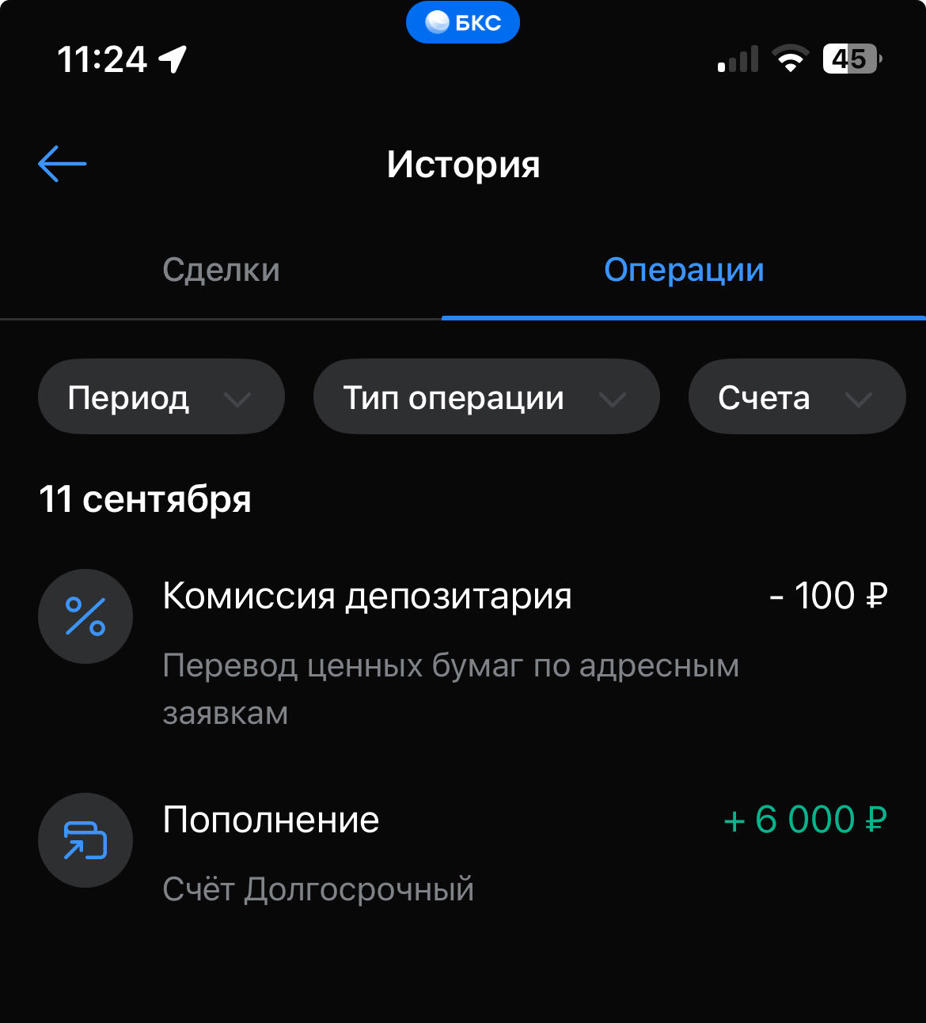Choose accounts via the Счета filter

[x=796, y=398]
